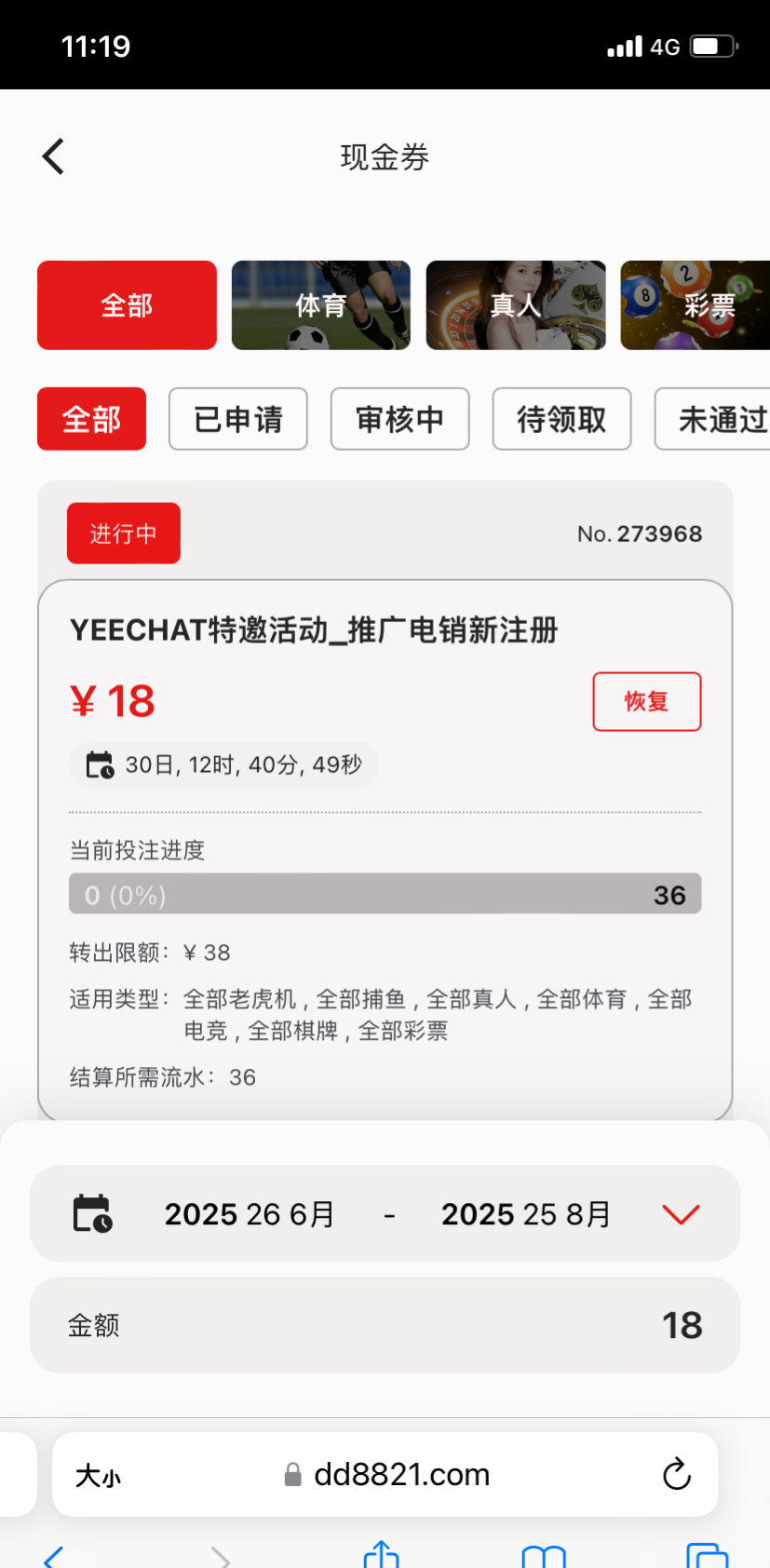Reload the dd8821.com page
Image resolution: width=770 pixels, height=1568 pixels.
pos(676,1474)
